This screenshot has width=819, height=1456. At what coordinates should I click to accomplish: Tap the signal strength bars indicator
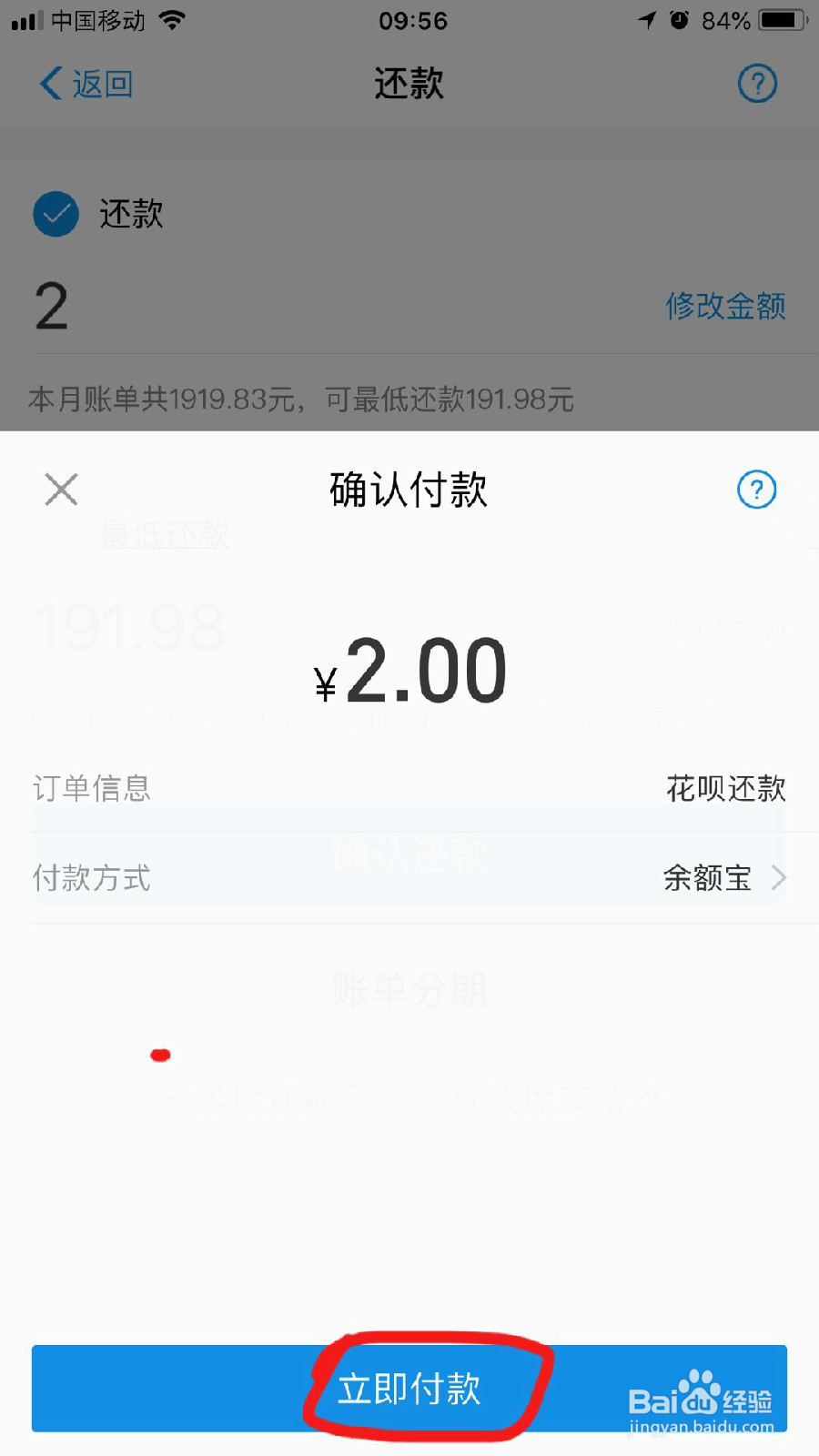tap(27, 20)
